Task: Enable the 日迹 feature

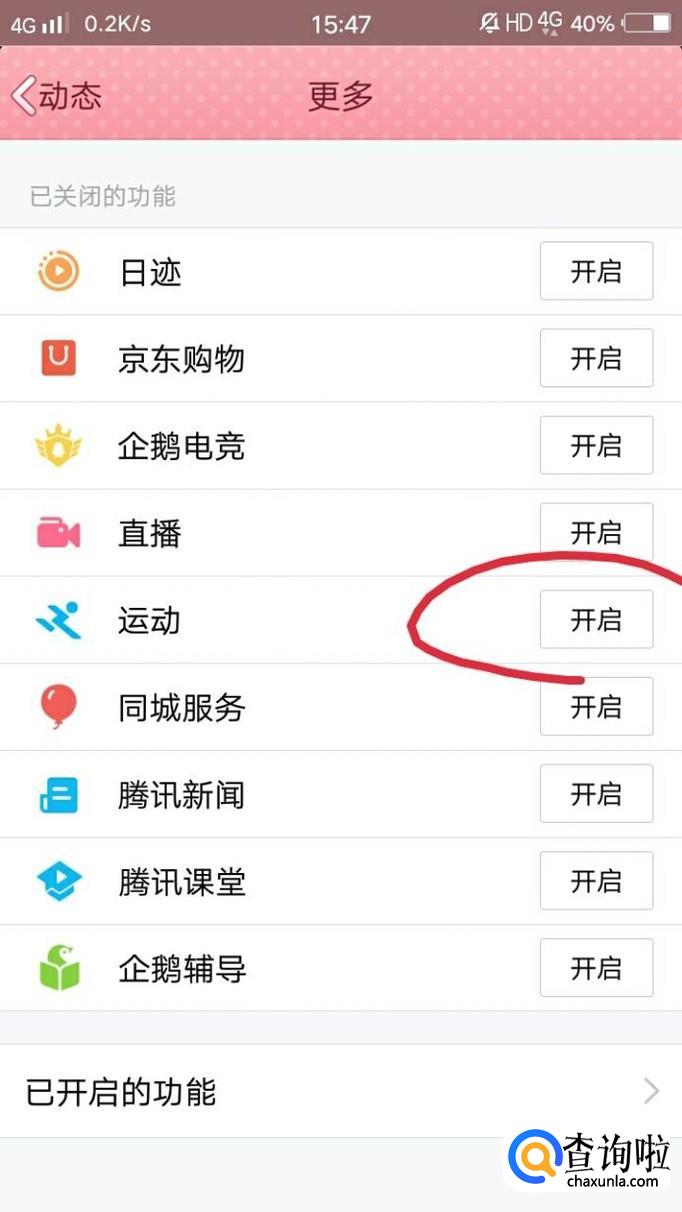Action: 596,271
